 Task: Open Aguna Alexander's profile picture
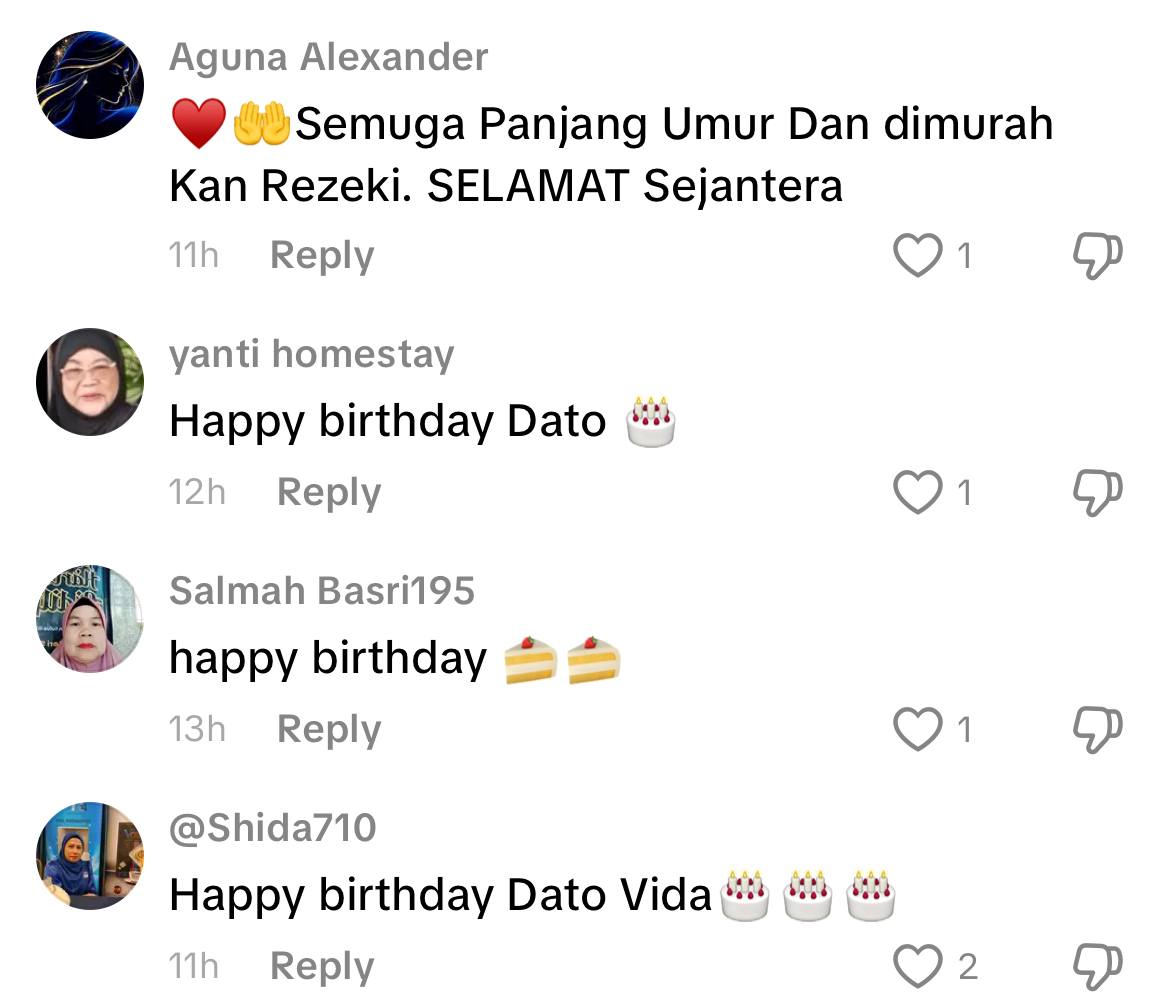point(90,84)
